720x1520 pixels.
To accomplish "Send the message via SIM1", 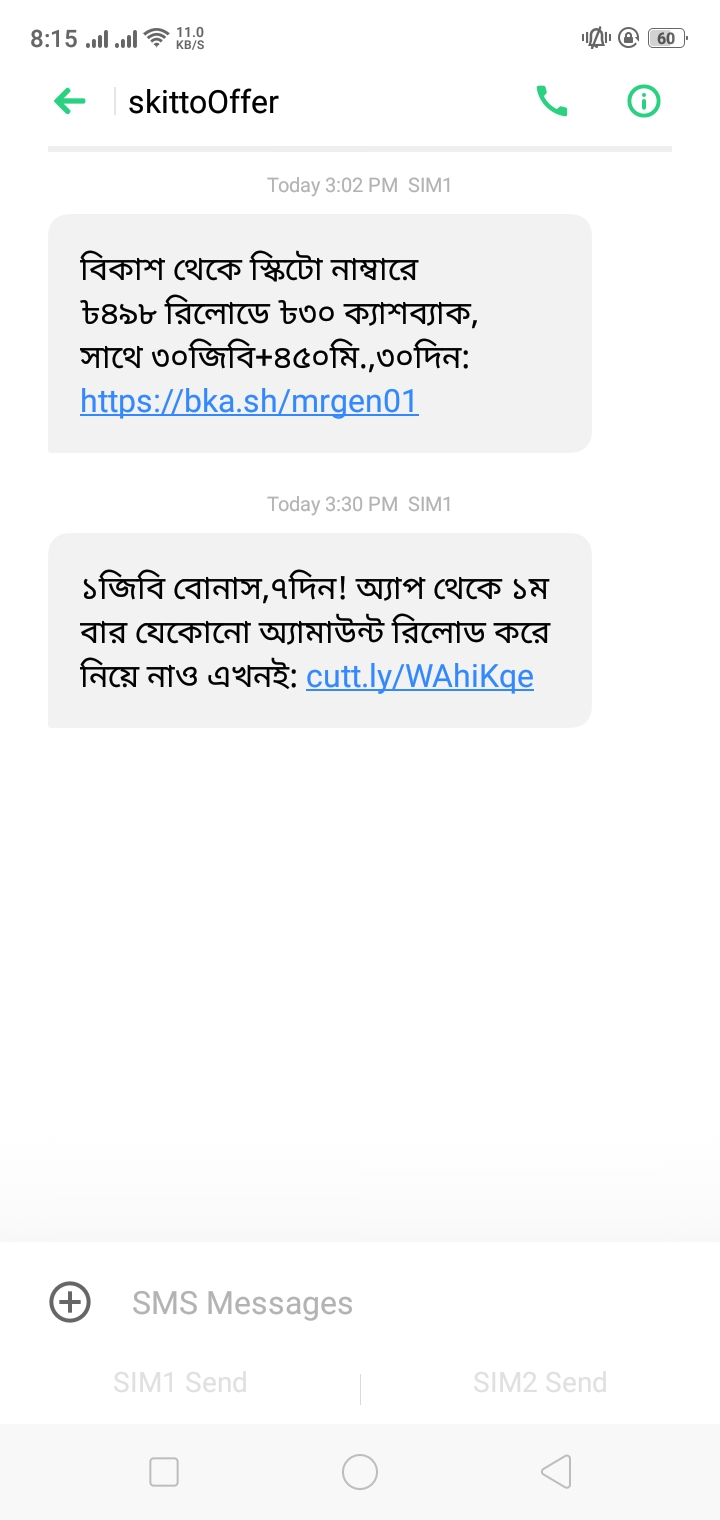I will pos(180,1382).
